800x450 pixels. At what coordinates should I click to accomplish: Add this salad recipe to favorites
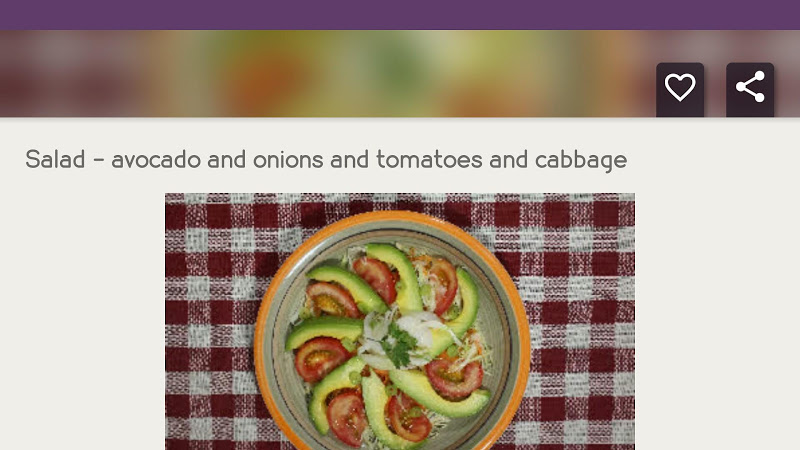680,89
